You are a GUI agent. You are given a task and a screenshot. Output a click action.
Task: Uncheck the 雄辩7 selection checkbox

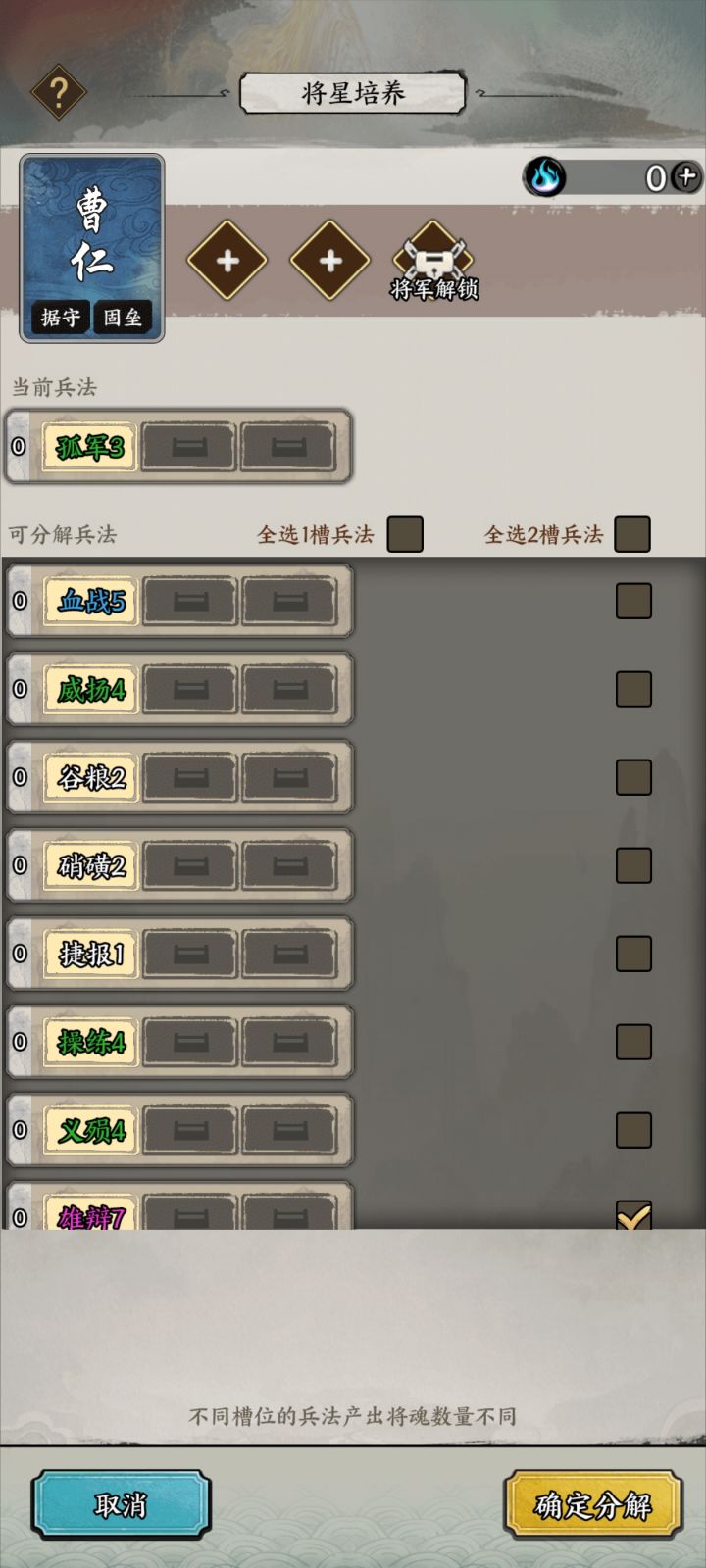tap(632, 1215)
